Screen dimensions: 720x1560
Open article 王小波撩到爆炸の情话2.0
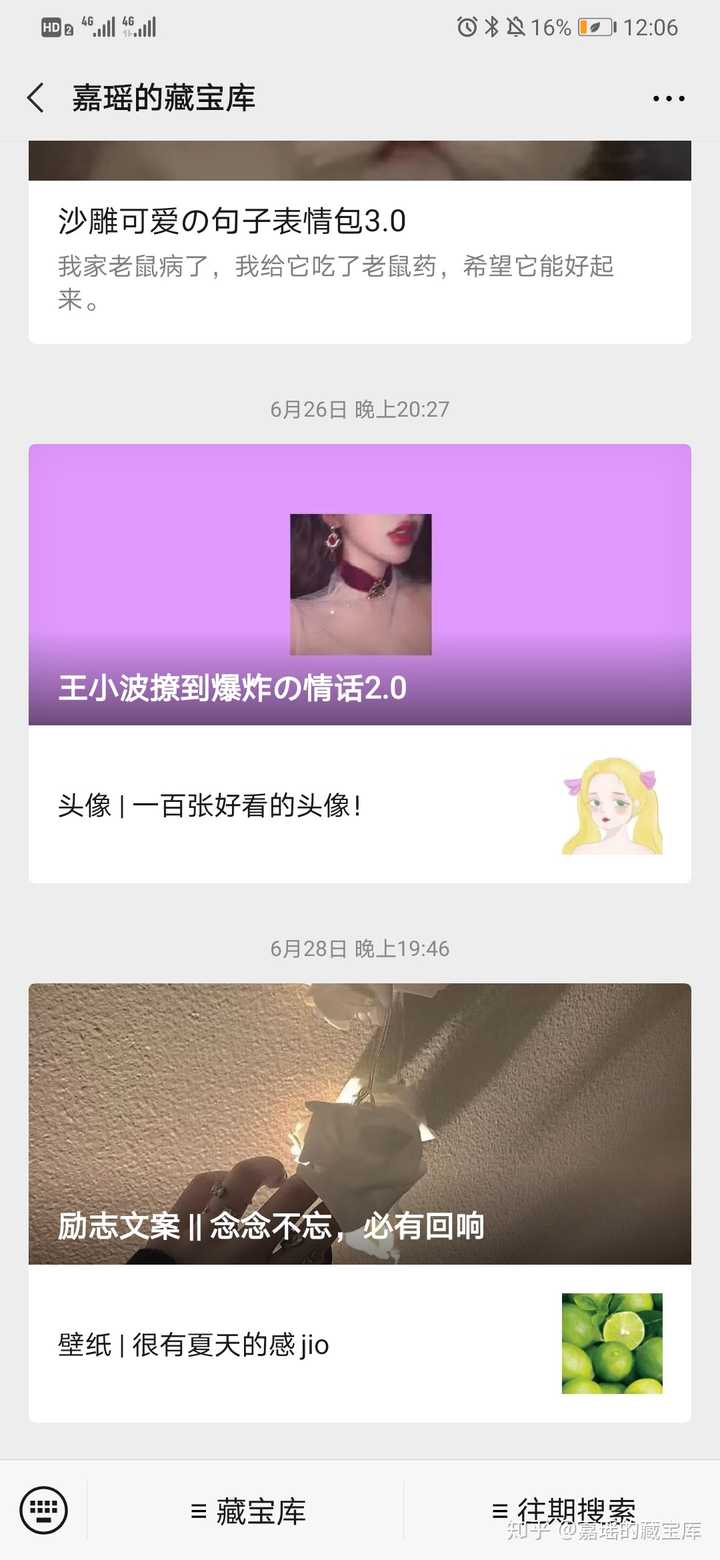(236, 687)
